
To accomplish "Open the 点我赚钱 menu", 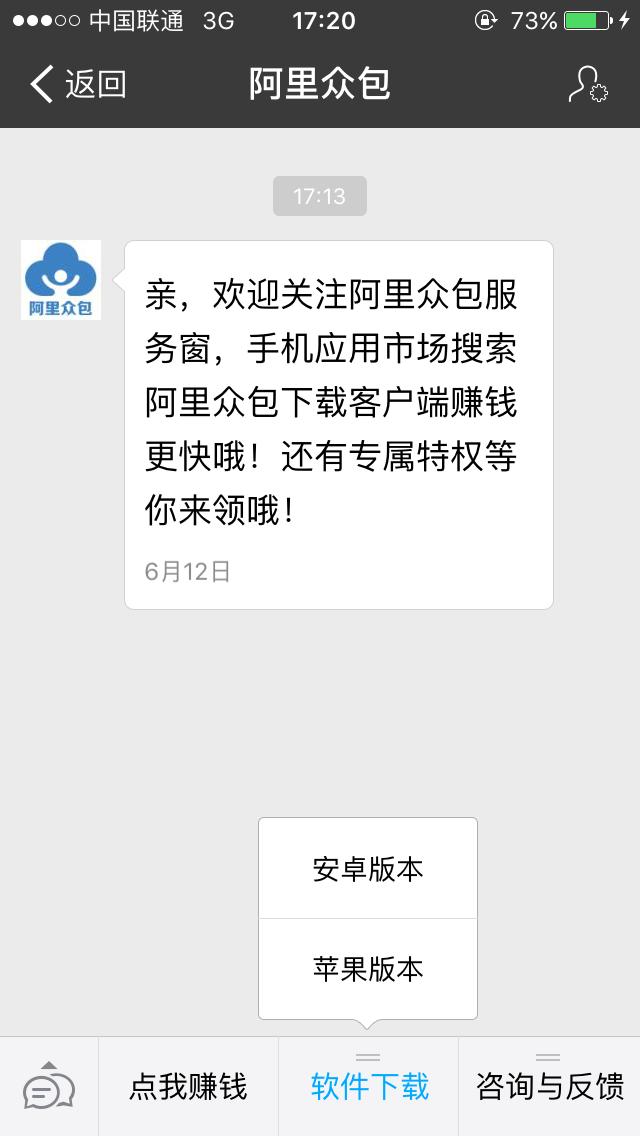I will point(188,1087).
